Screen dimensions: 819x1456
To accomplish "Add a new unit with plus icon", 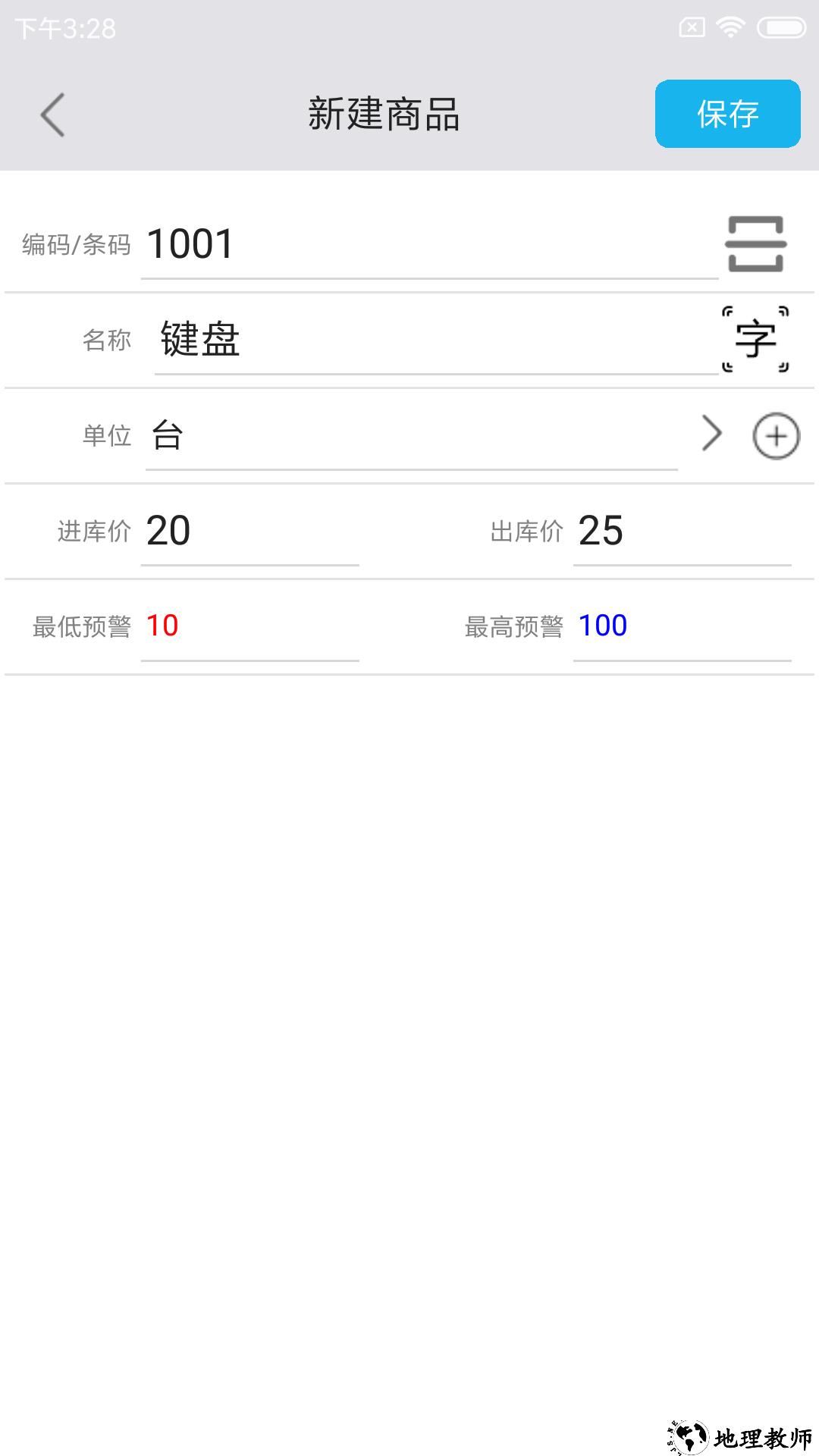I will click(775, 436).
